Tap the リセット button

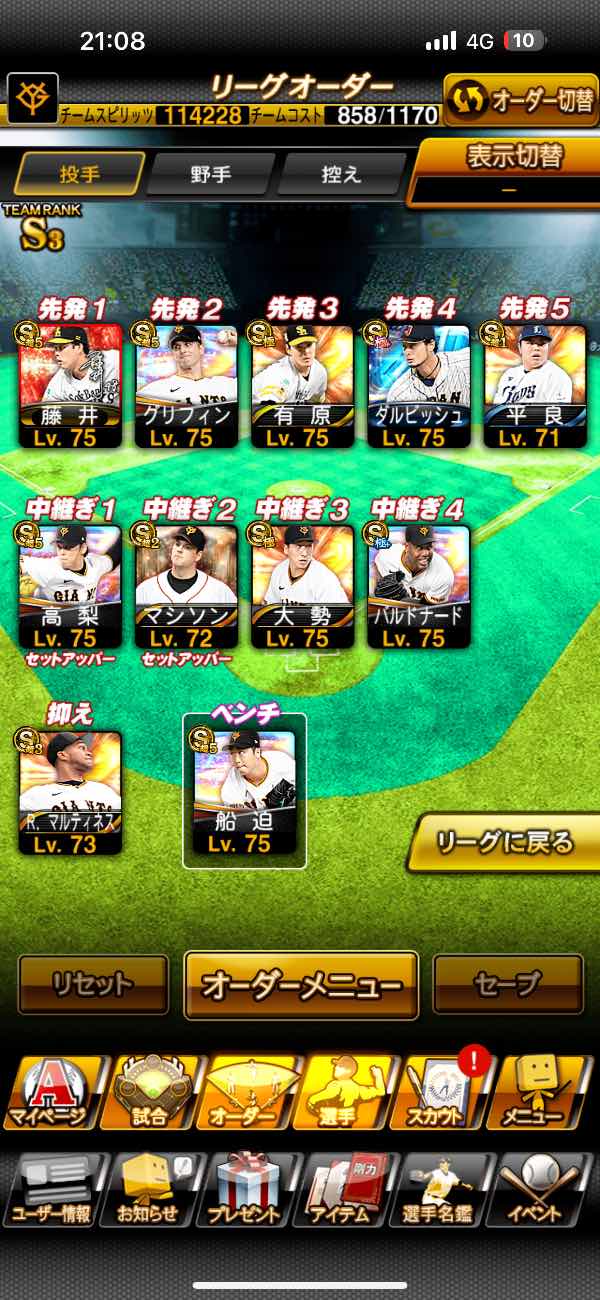click(93, 985)
